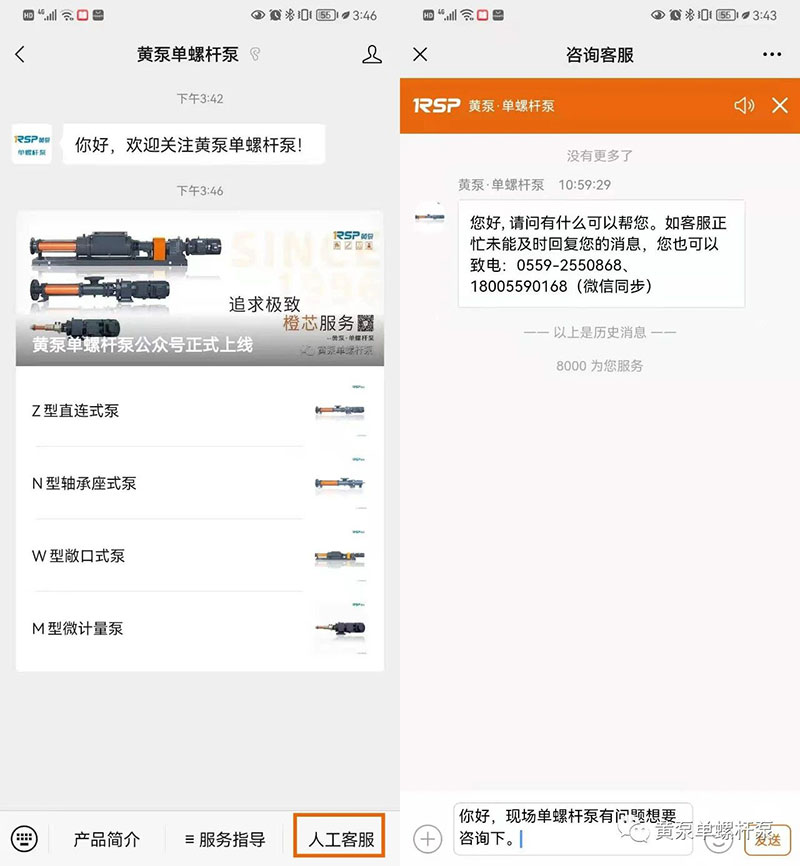Open the three-dot overflow menu
Viewport: 800px width, 866px height.
click(771, 55)
